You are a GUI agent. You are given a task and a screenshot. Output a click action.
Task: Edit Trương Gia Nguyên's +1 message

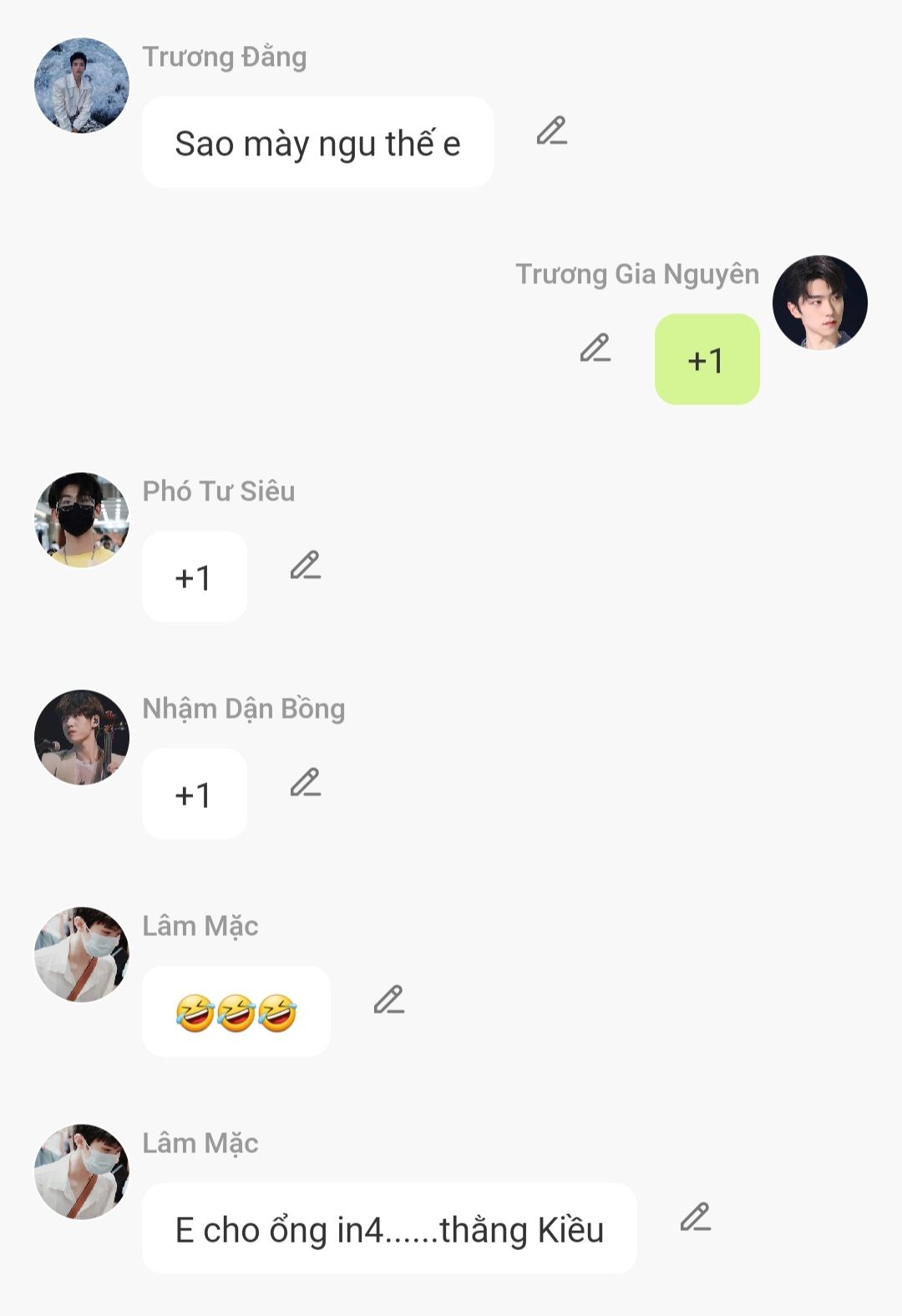[x=595, y=348]
